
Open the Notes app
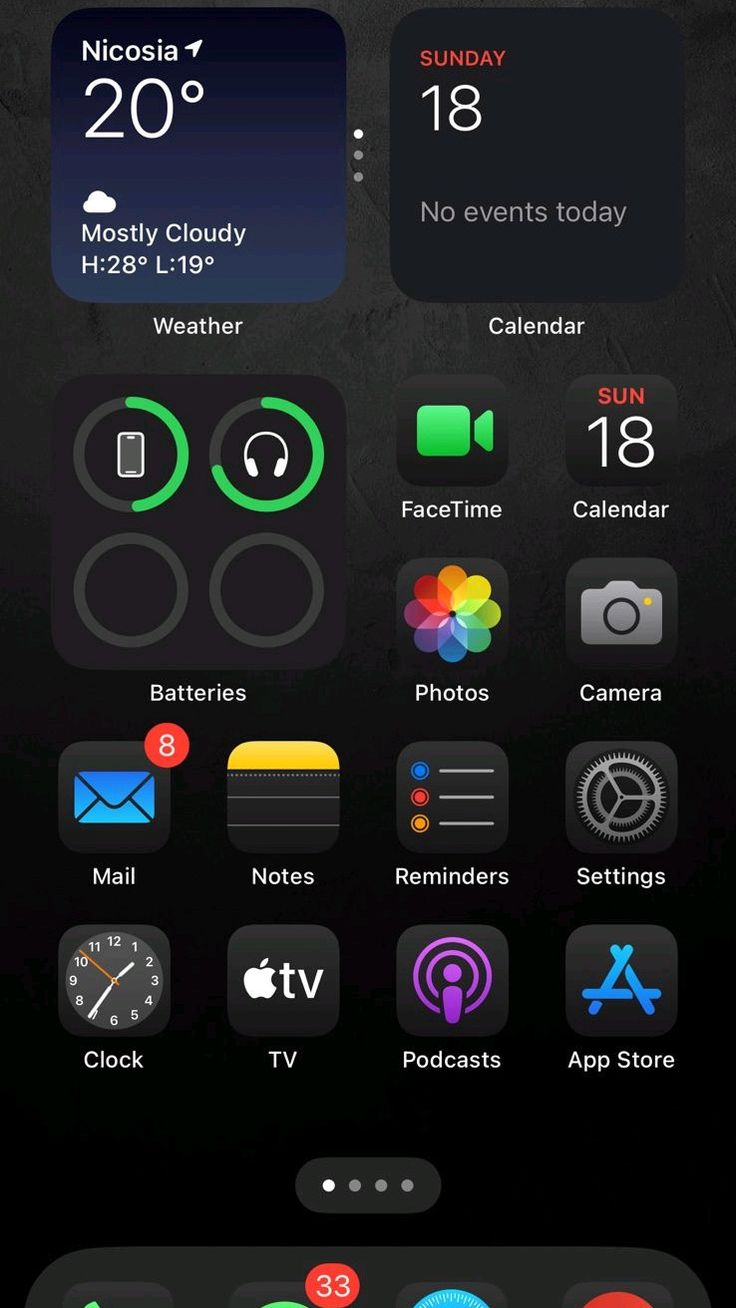tap(283, 797)
